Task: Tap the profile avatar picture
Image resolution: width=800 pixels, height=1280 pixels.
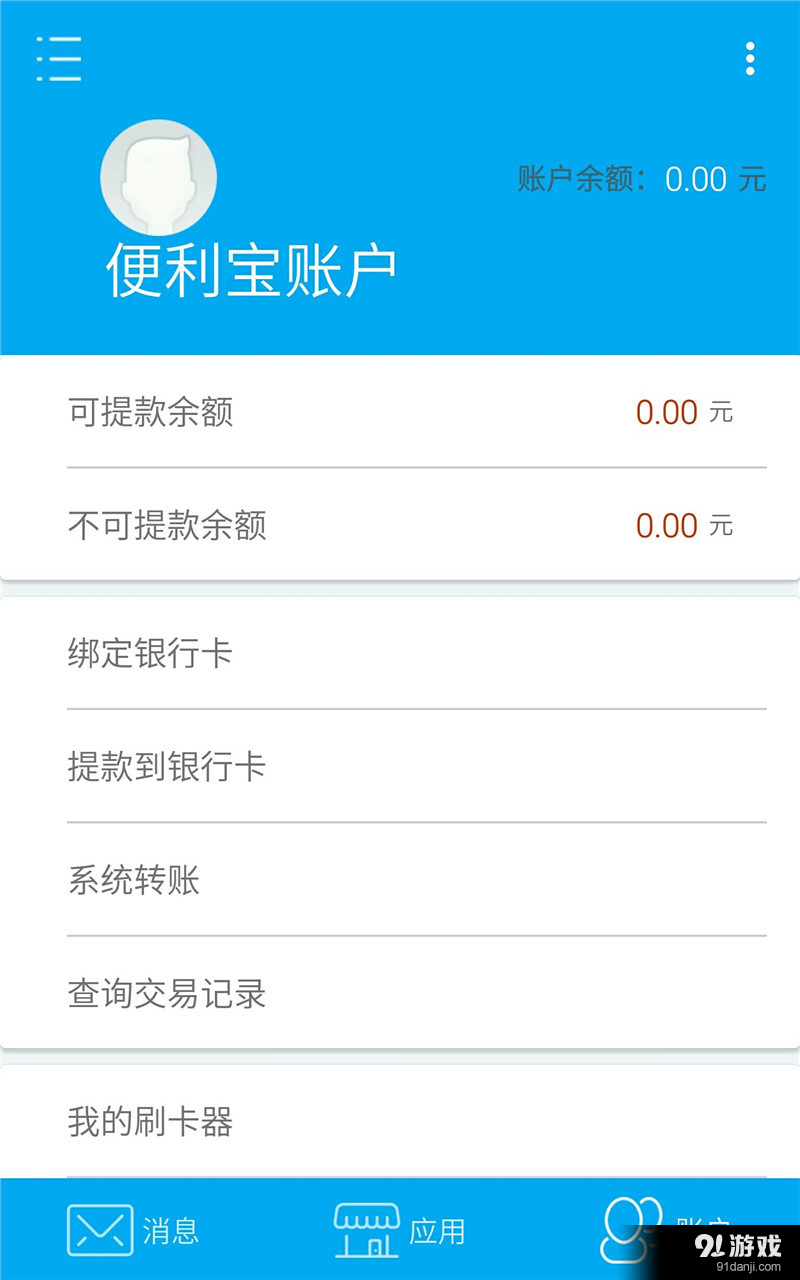Action: click(159, 176)
